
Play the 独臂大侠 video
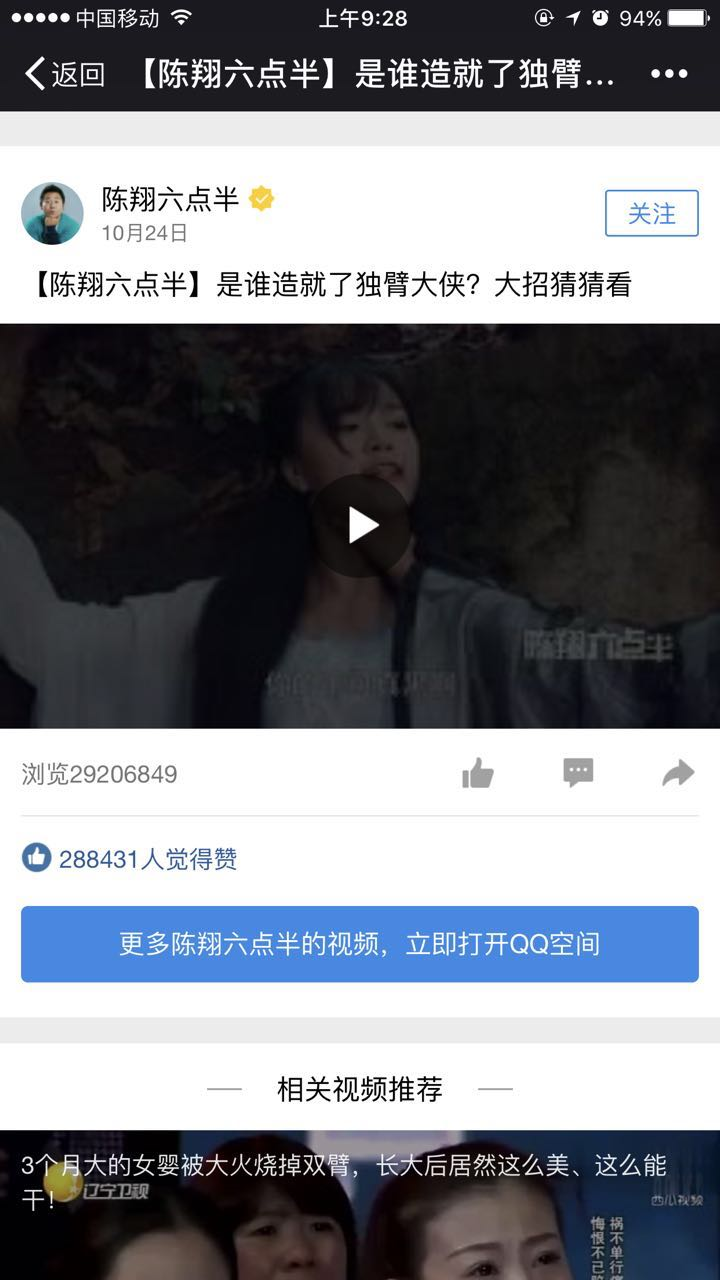click(362, 526)
